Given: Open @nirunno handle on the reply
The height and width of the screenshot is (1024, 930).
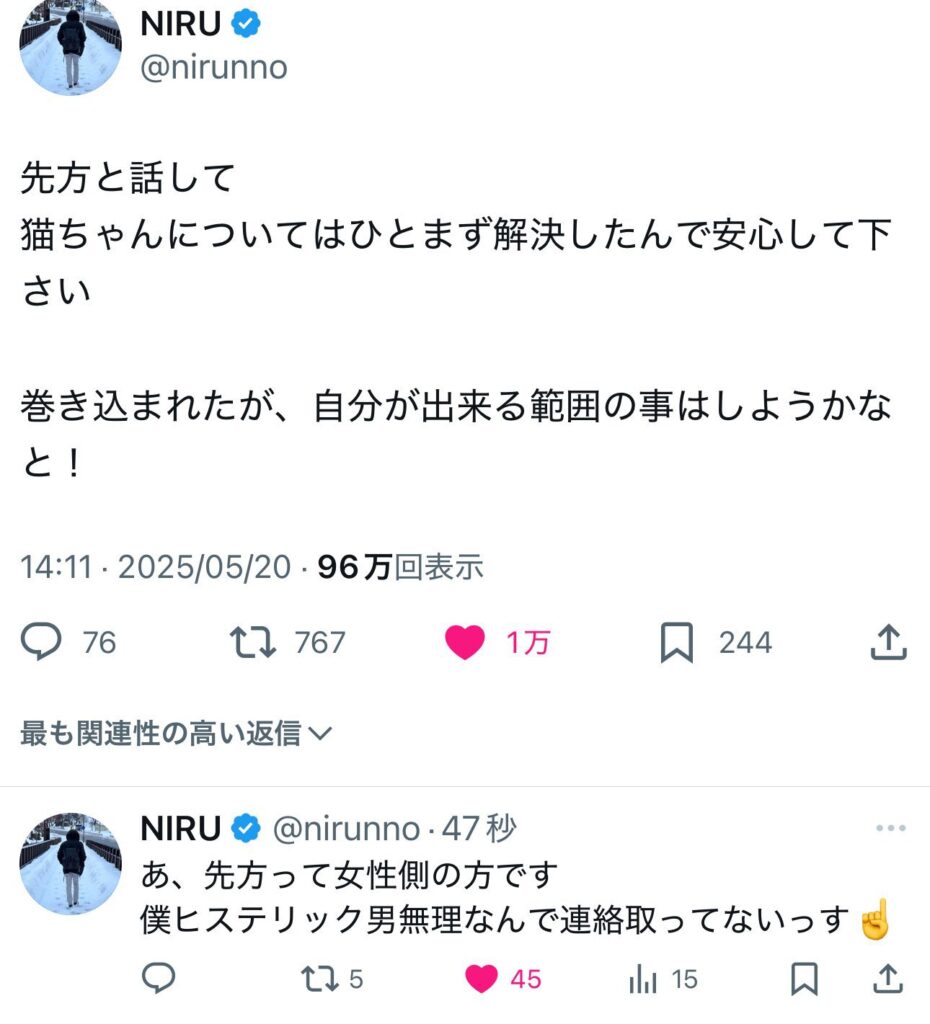Looking at the screenshot, I should 347,828.
